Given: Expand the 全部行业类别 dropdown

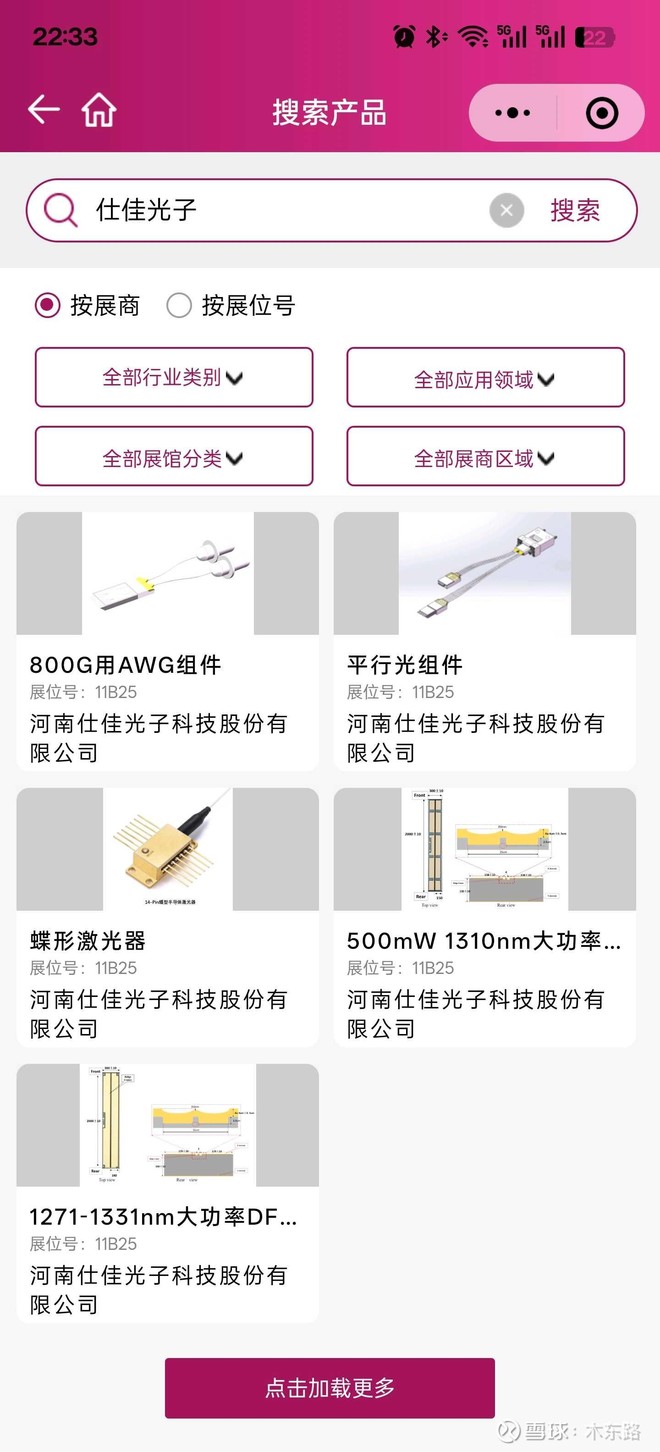Looking at the screenshot, I should click(174, 378).
